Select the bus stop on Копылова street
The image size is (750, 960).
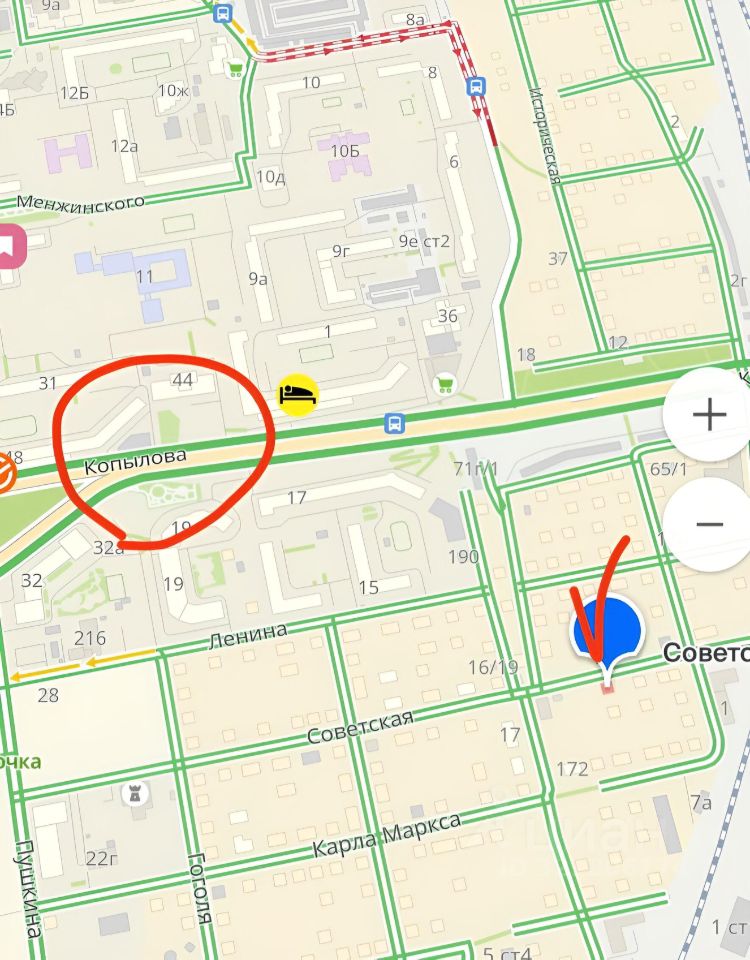tap(396, 424)
